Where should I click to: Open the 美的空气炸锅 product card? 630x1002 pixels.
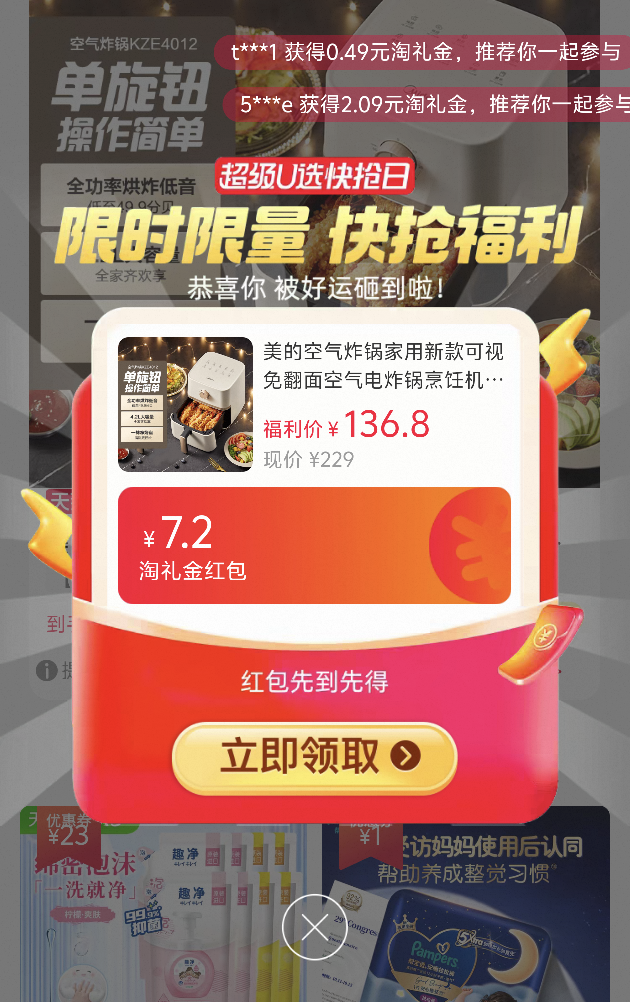[x=314, y=403]
